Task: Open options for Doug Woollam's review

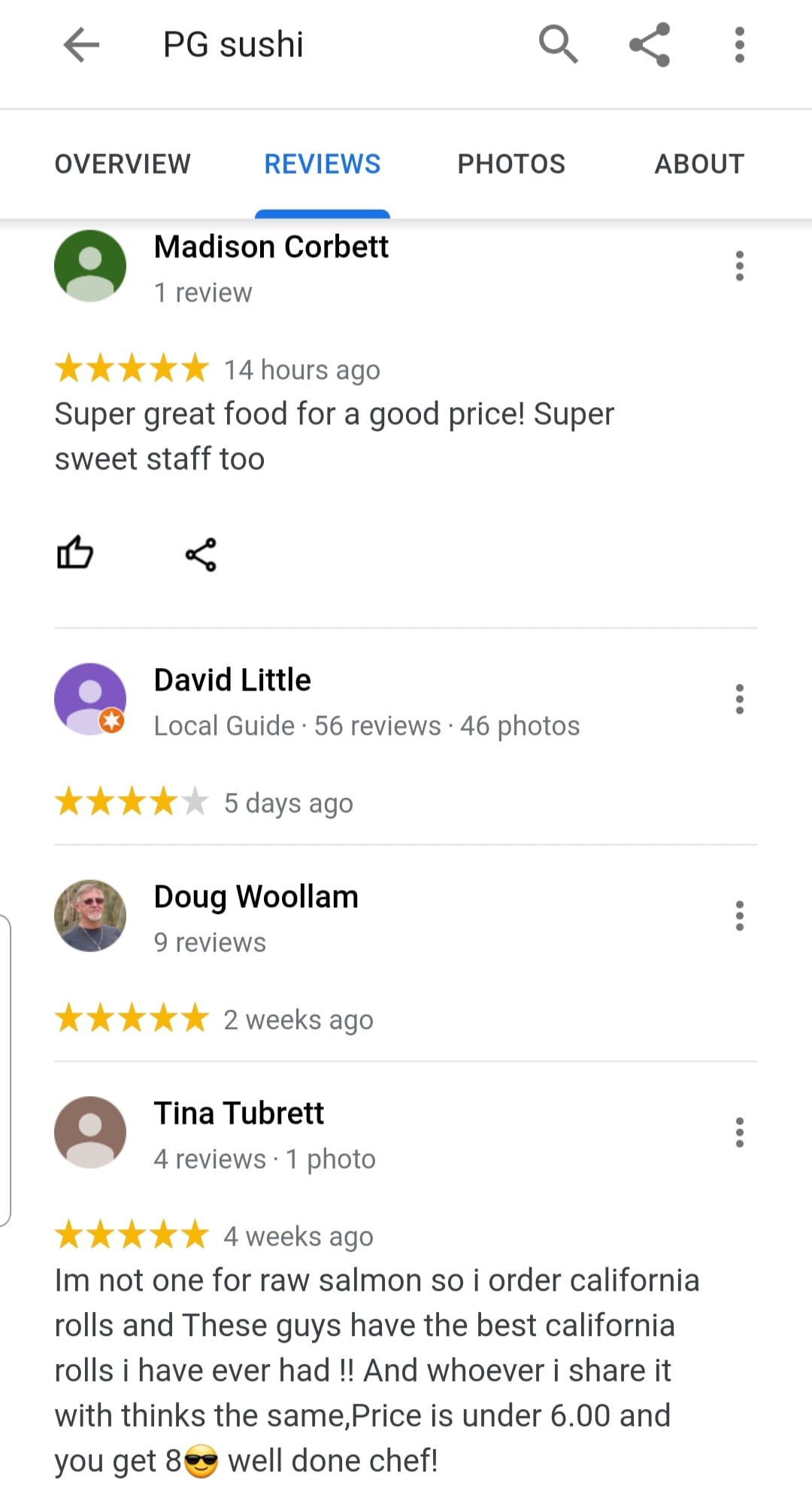Action: pos(740,916)
